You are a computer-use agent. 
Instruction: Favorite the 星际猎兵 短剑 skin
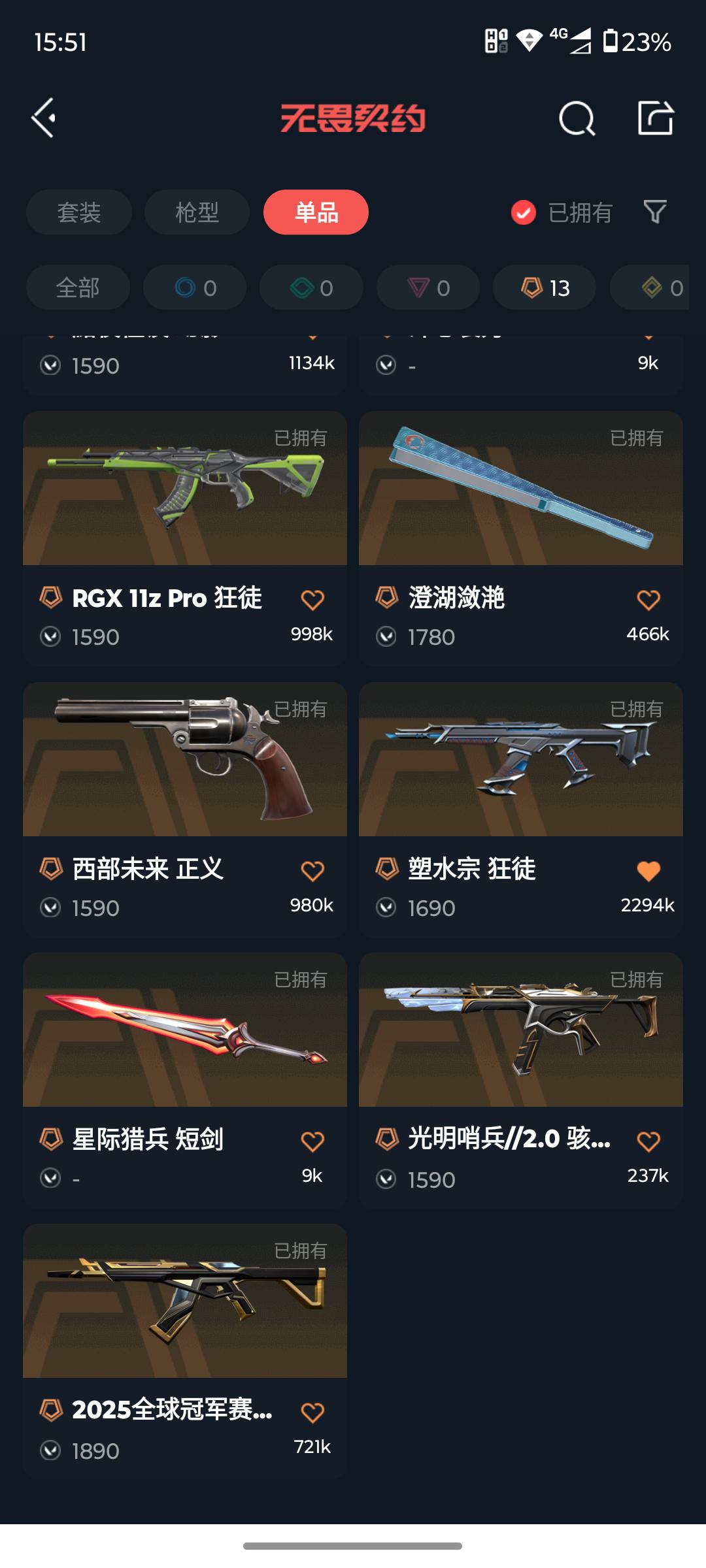(x=313, y=1141)
